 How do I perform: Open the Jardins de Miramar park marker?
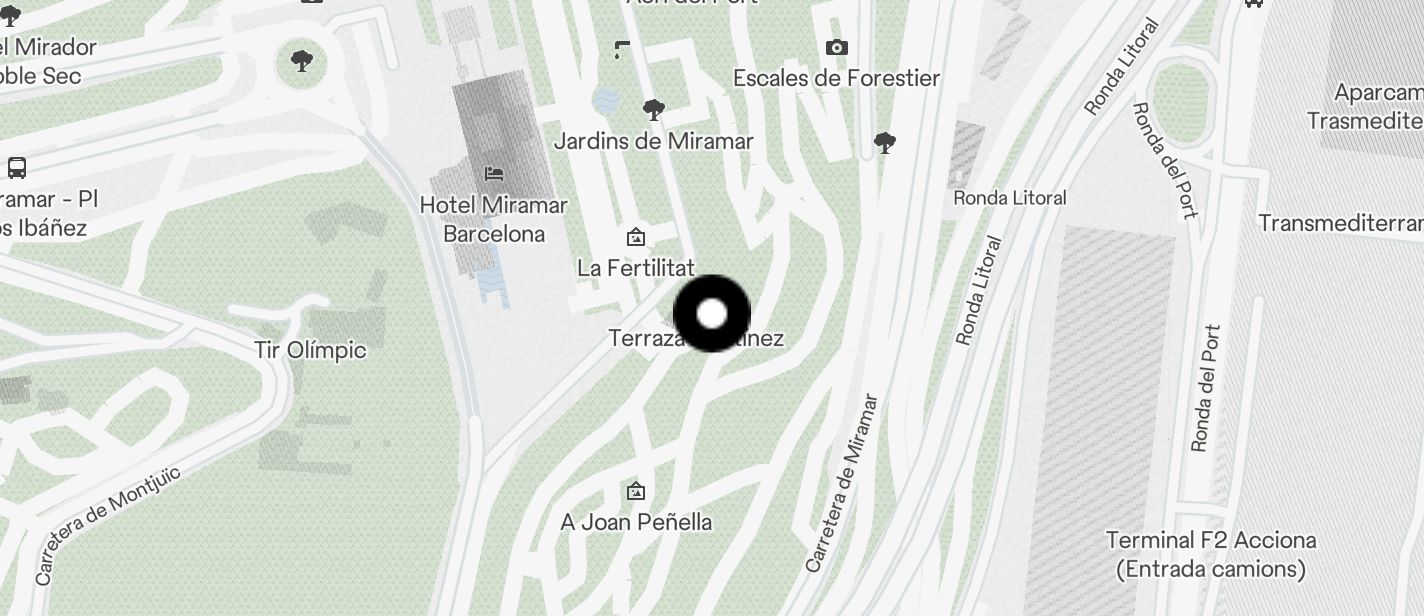[653, 110]
